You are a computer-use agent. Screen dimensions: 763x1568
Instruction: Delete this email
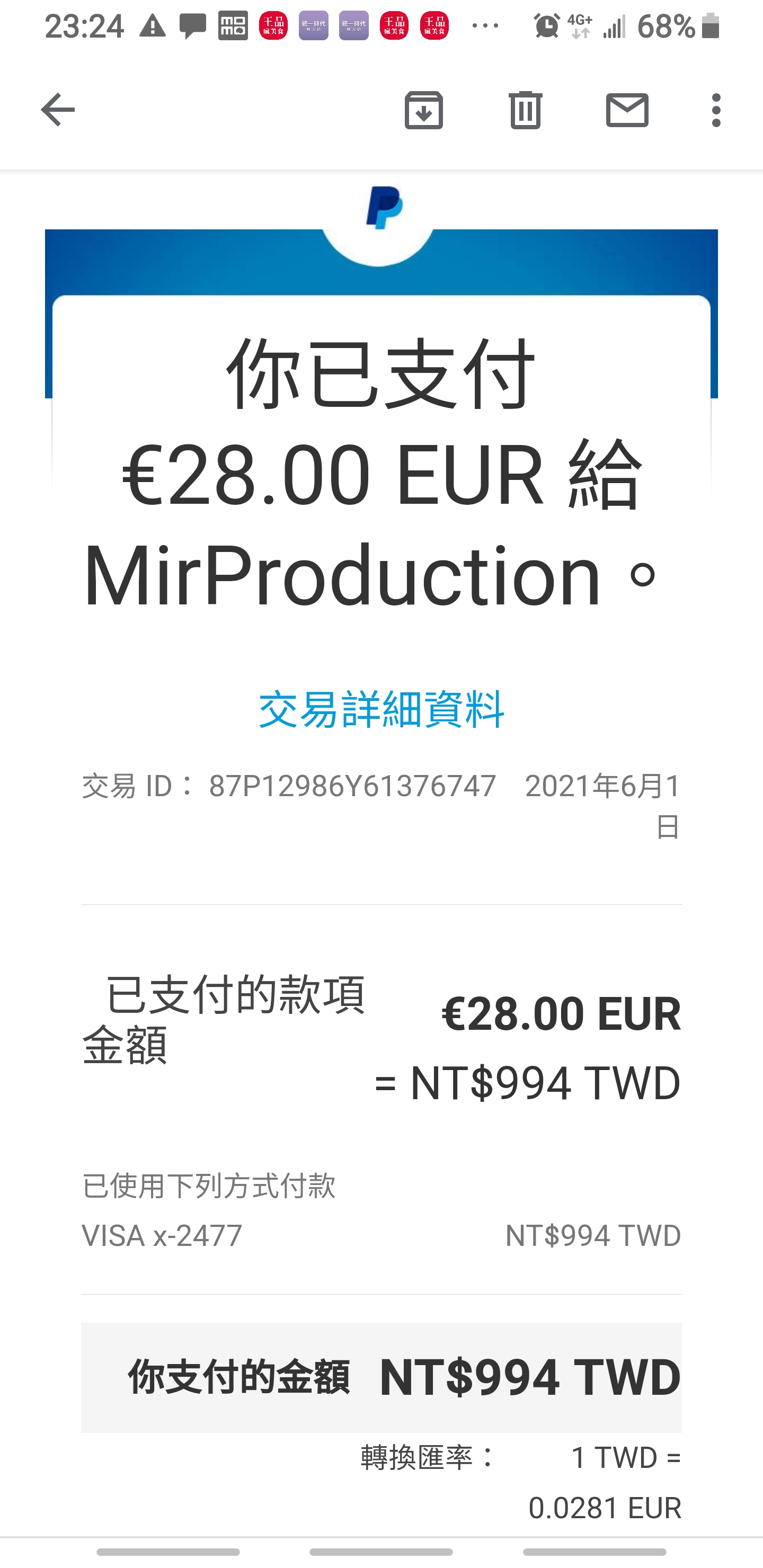(525, 110)
